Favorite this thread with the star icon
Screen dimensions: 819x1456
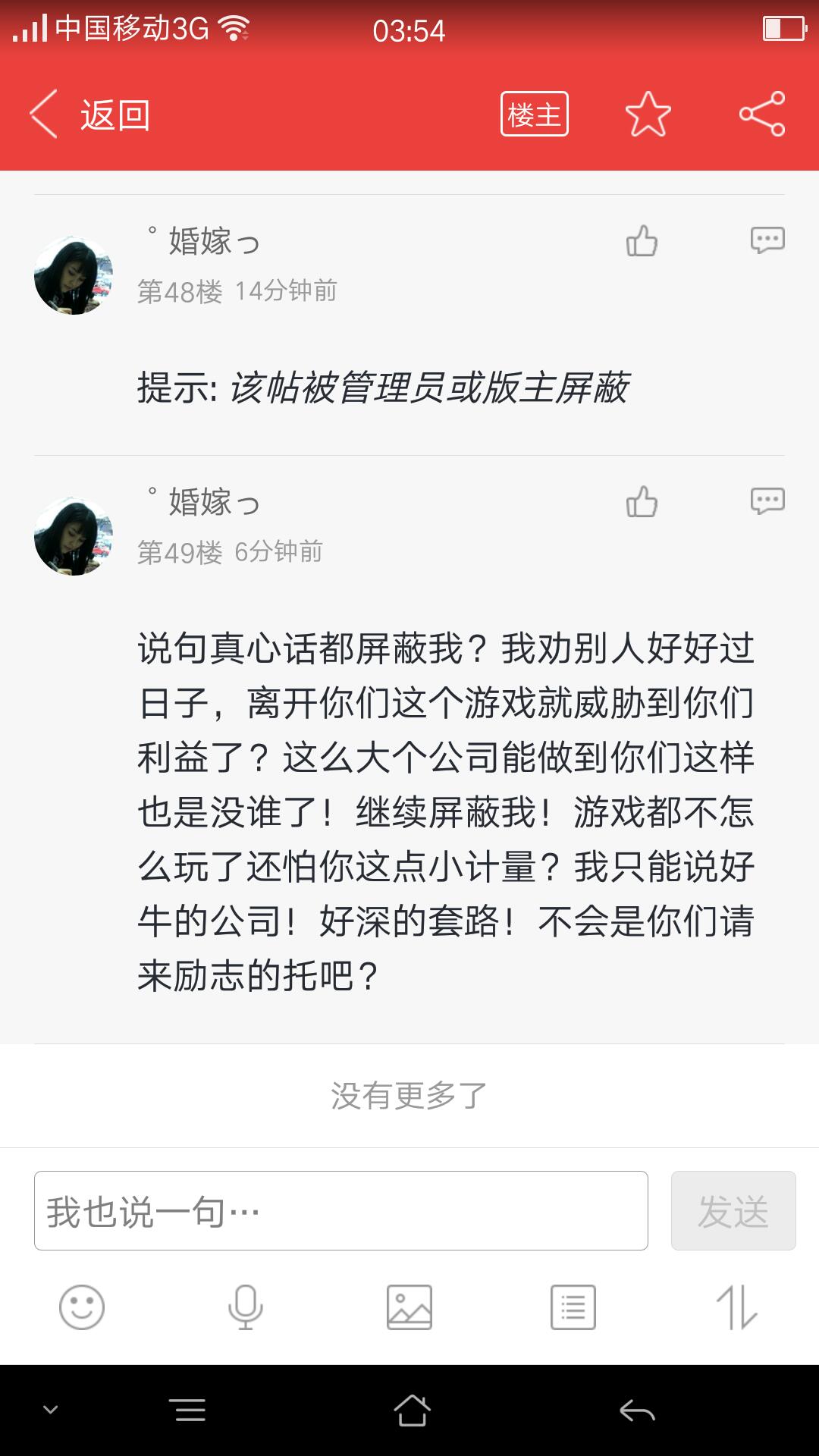tap(648, 115)
